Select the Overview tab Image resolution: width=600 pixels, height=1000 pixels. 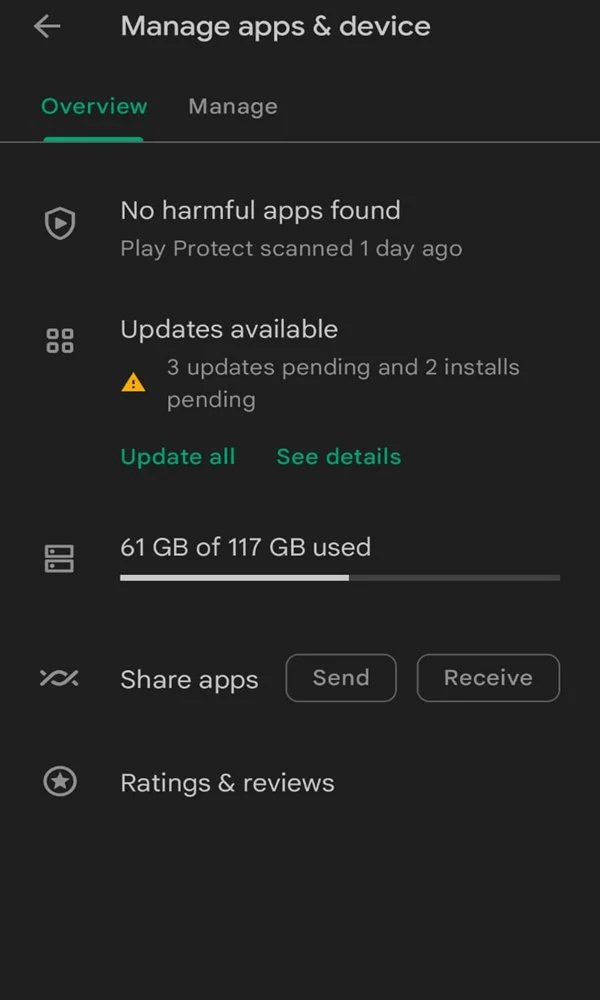tap(94, 106)
